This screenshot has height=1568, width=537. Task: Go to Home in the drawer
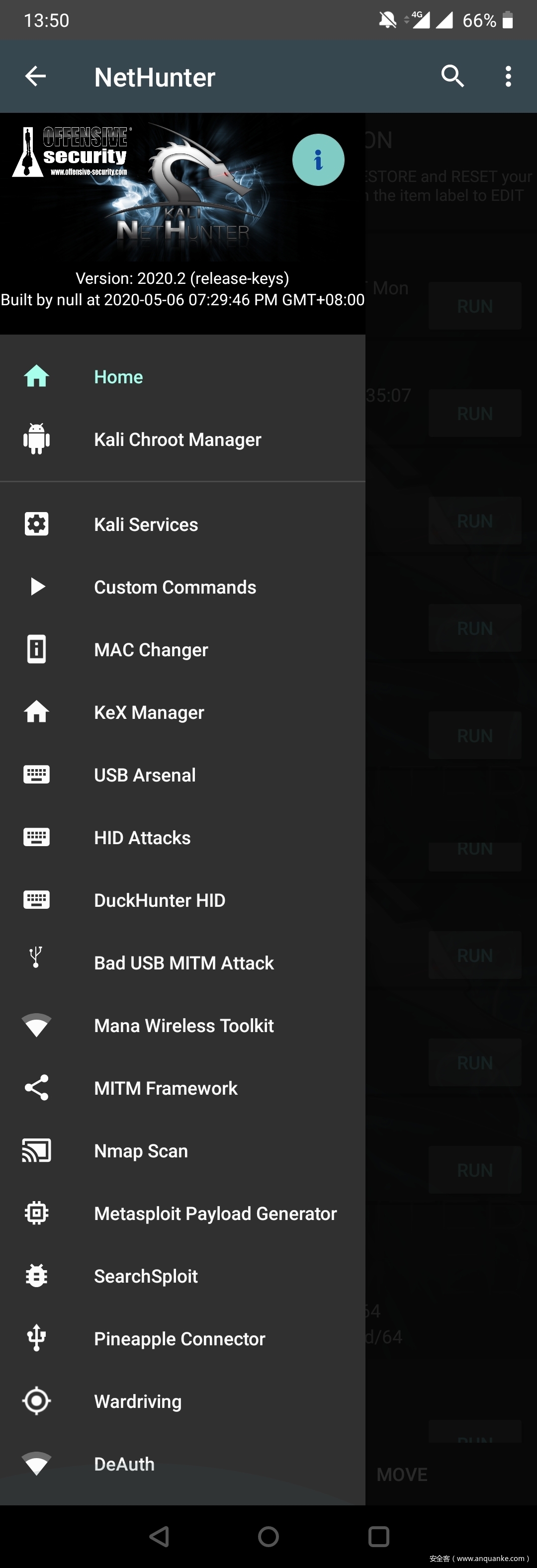point(119,377)
